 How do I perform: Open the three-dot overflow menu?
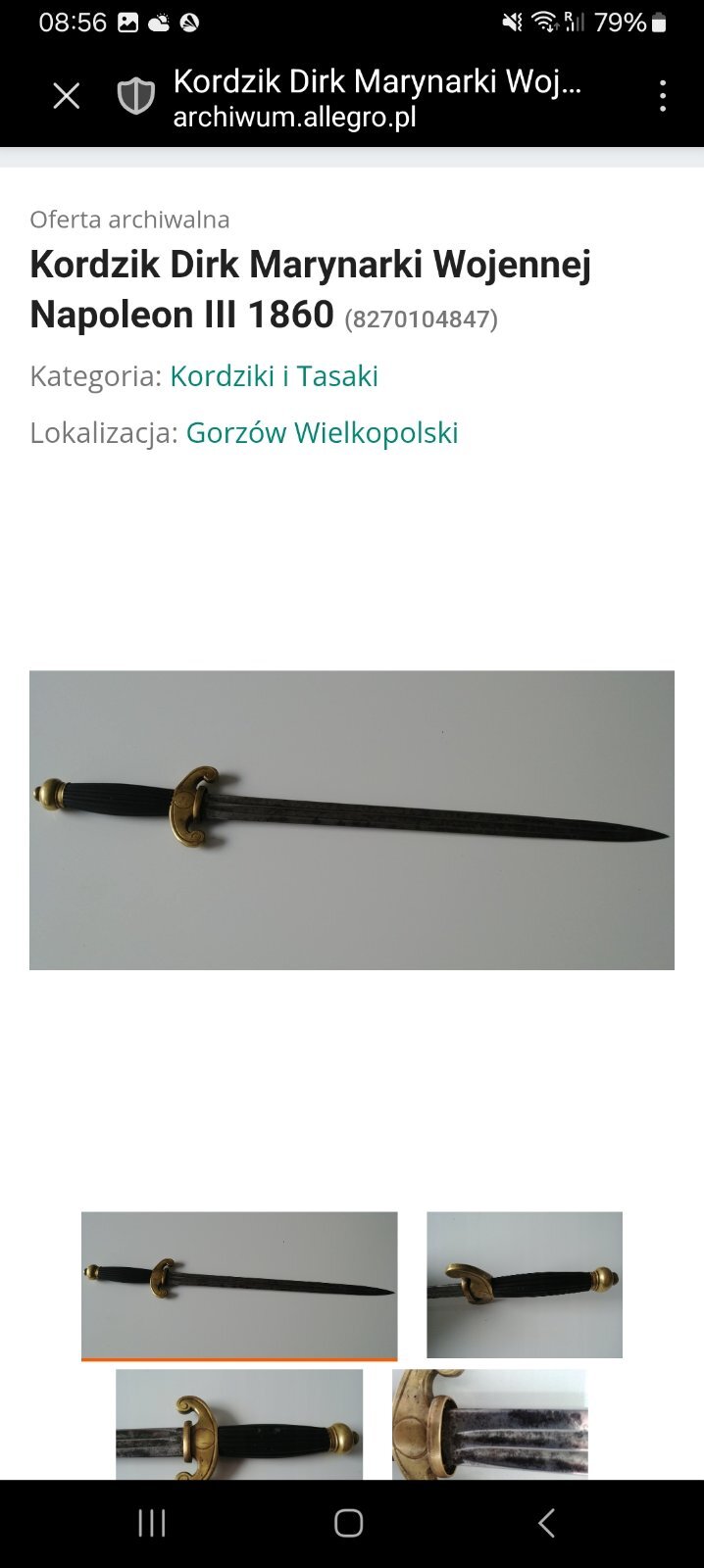tap(663, 96)
